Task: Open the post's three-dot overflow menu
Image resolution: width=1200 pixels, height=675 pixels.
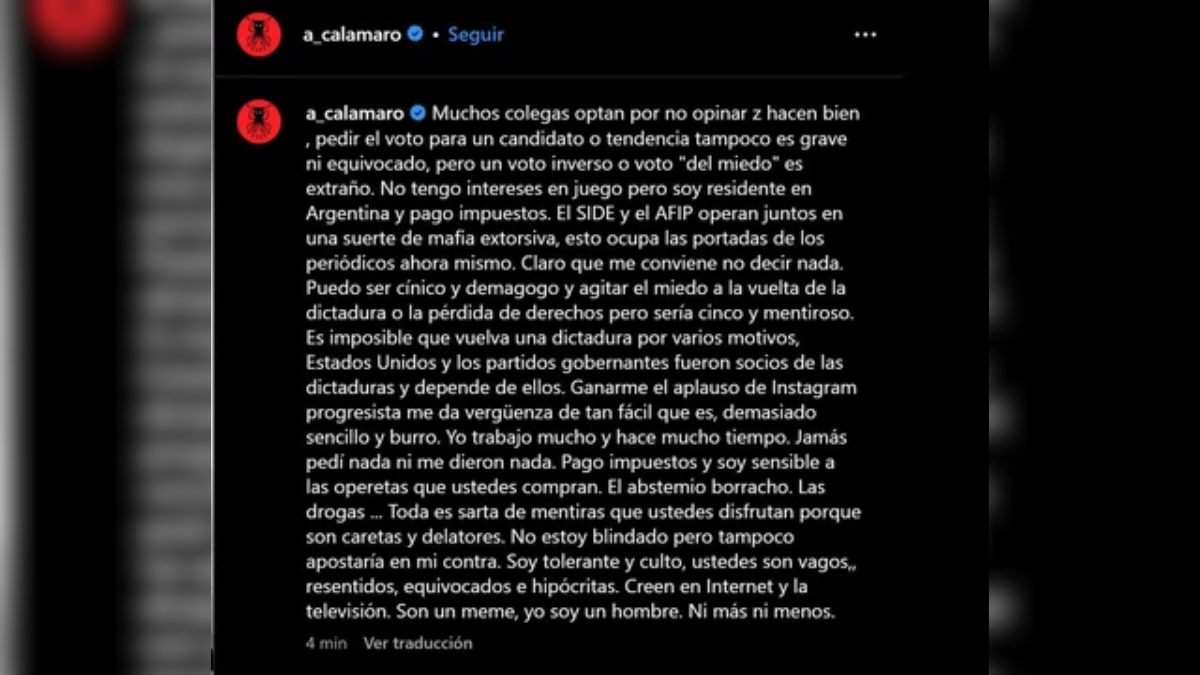Action: coord(865,34)
